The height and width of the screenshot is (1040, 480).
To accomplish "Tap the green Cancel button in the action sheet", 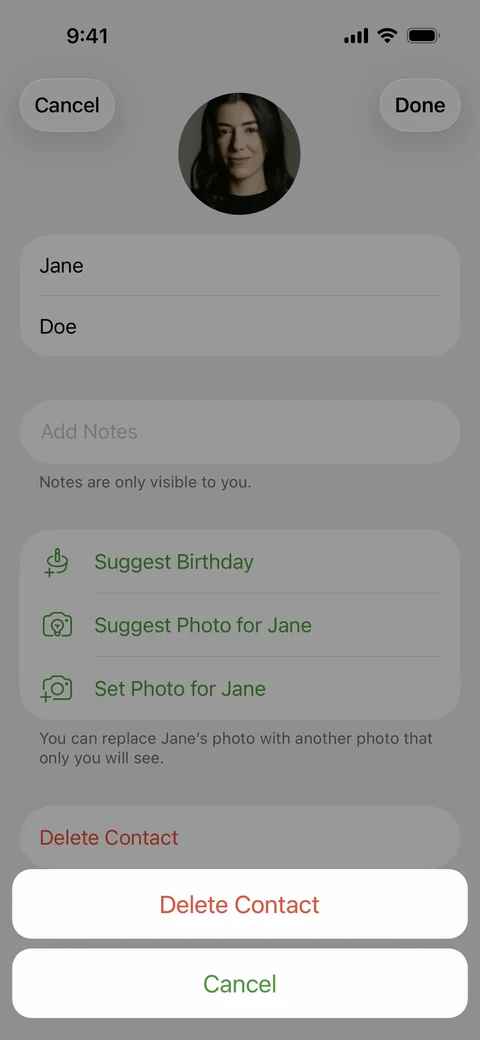I will click(240, 983).
